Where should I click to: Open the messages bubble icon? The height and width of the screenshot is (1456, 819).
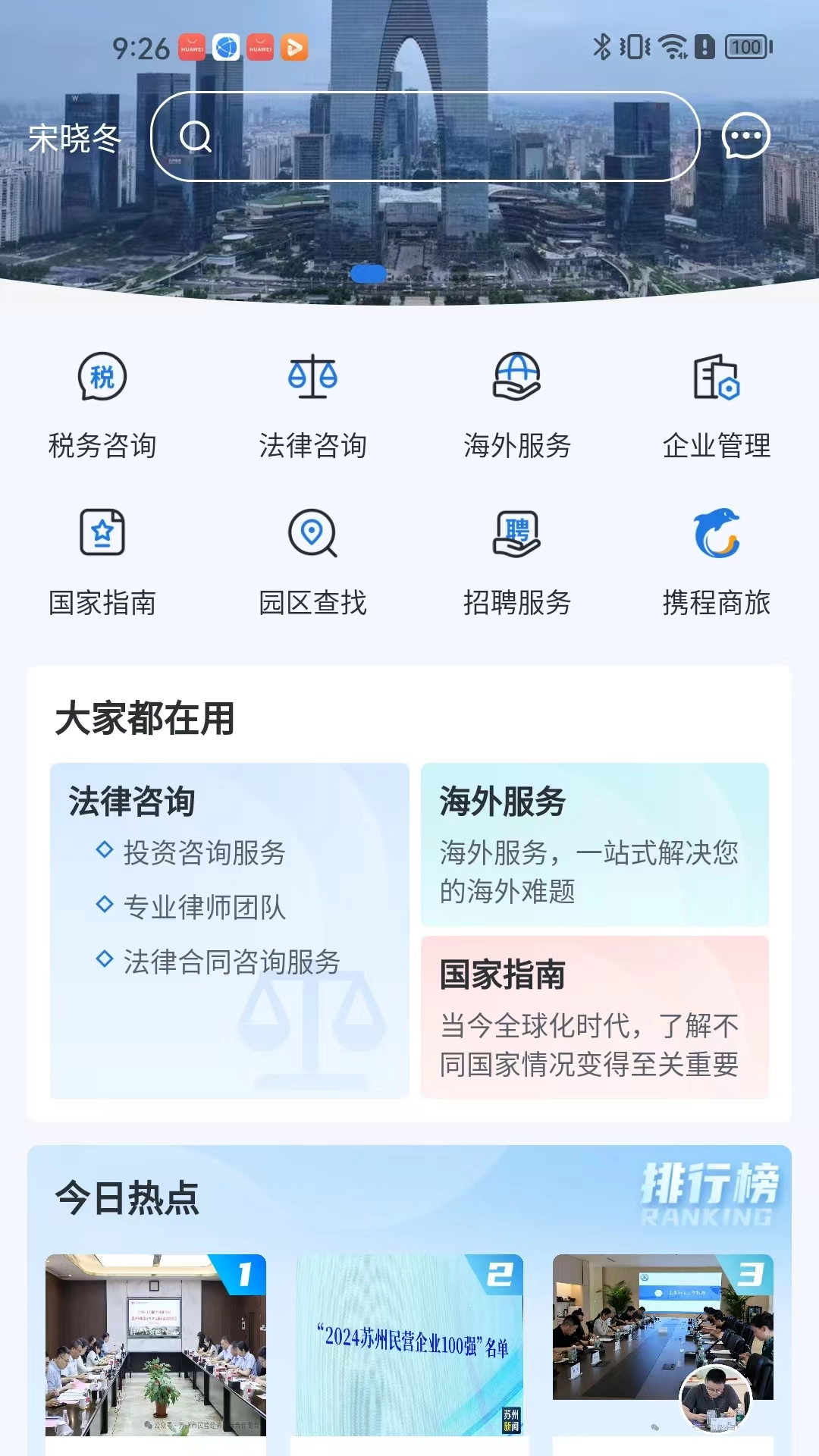(x=745, y=137)
